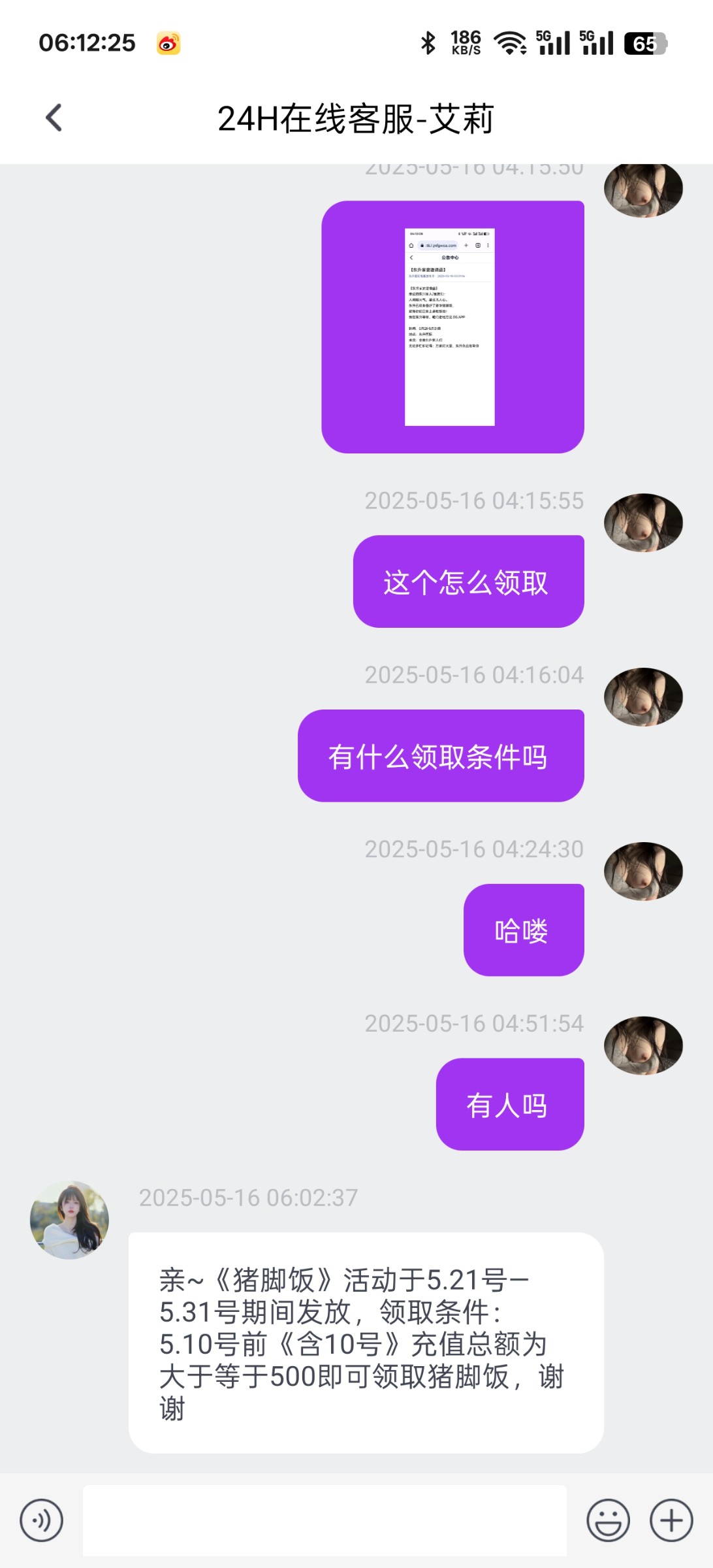Go back from the 24H在线客服-艾莉 chat
The image size is (713, 1568).
[x=54, y=118]
